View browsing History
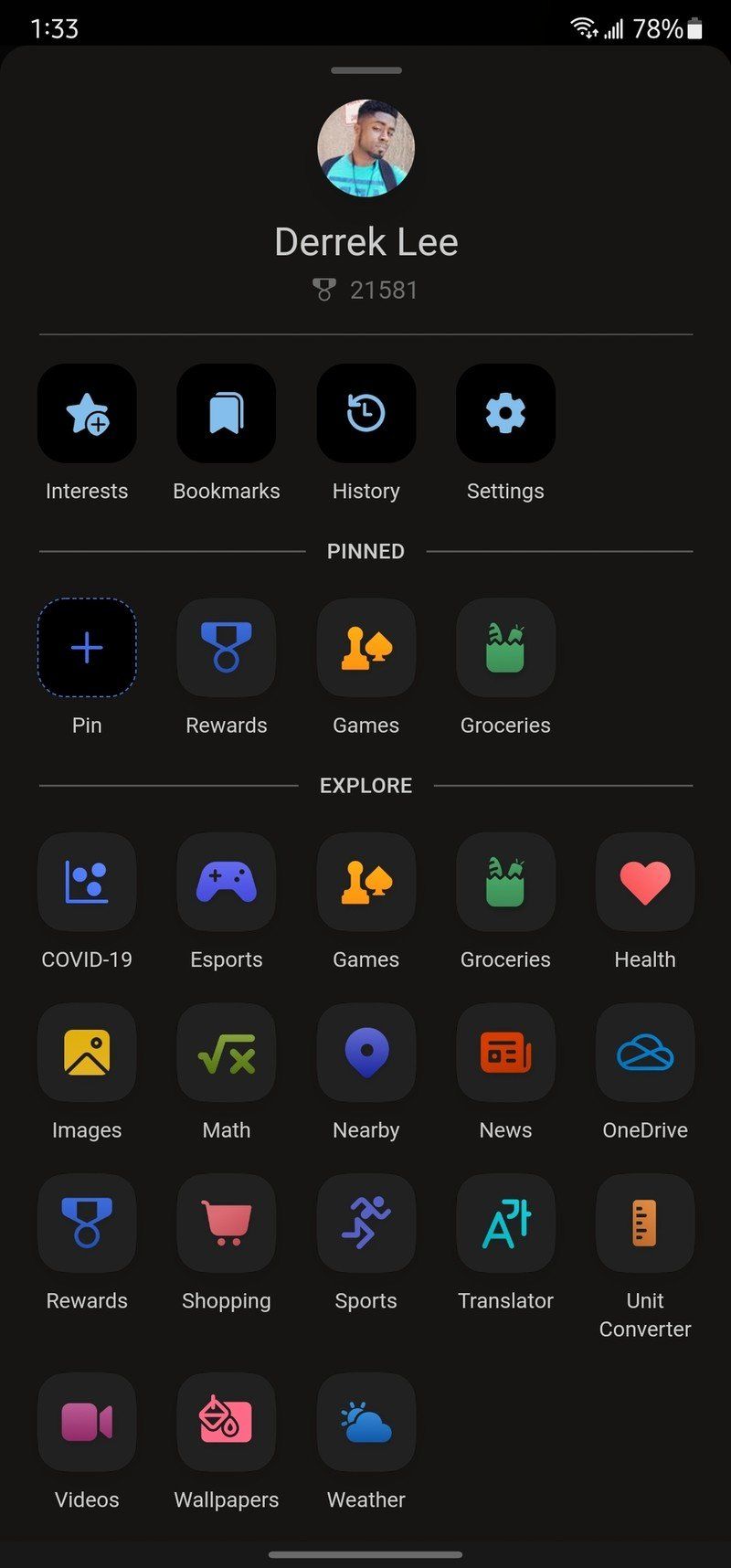731x1568 pixels. pyautogui.click(x=365, y=414)
